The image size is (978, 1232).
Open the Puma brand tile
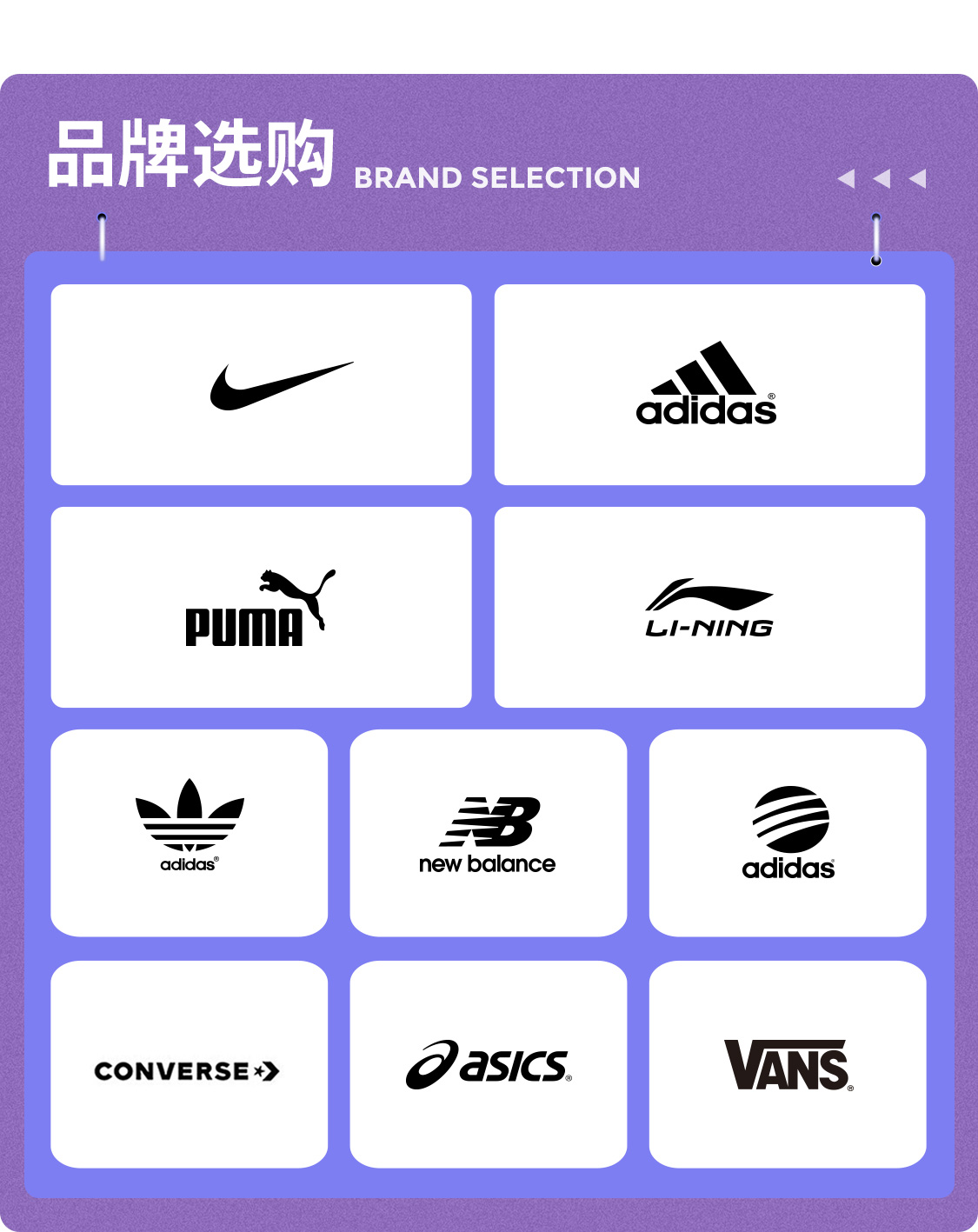pyautogui.click(x=261, y=608)
